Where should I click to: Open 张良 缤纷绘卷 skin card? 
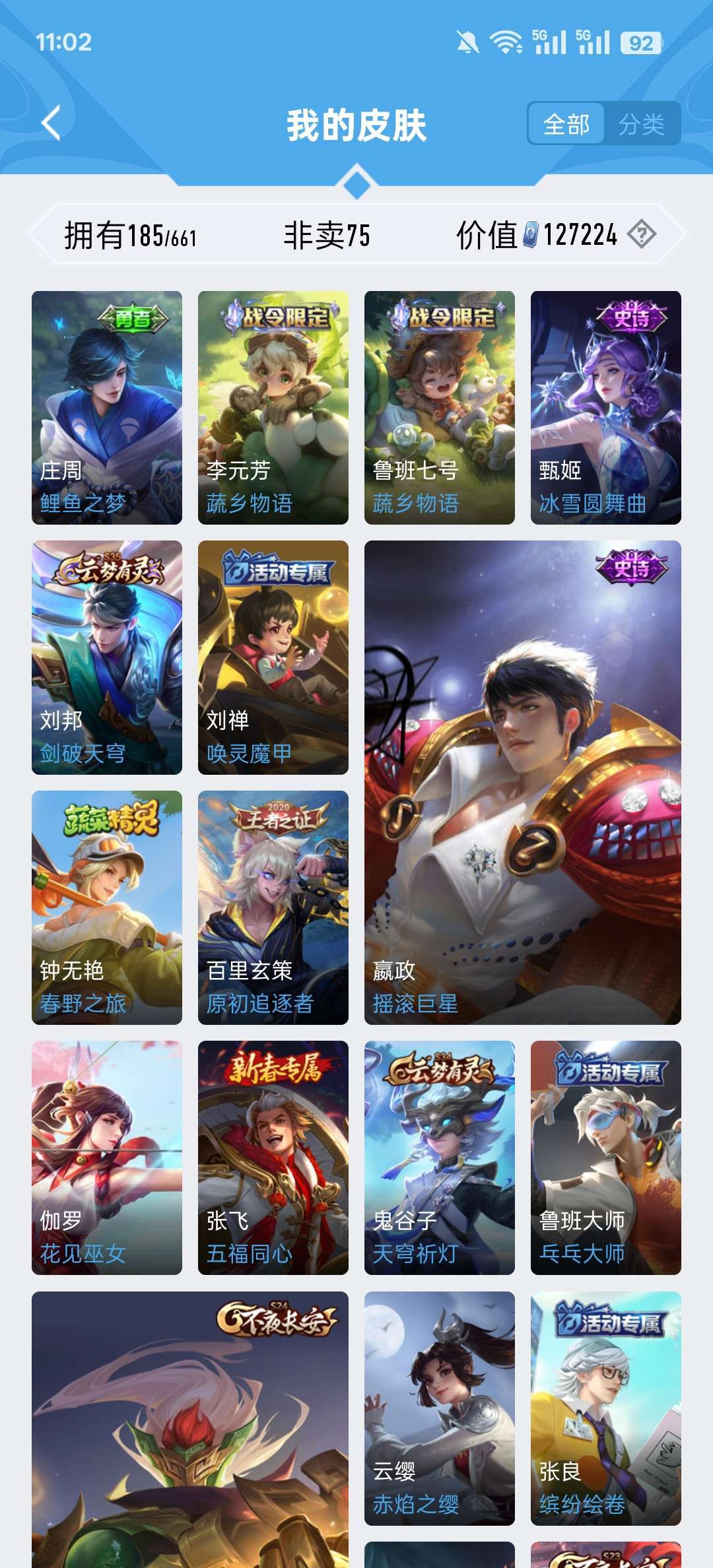point(606,1408)
